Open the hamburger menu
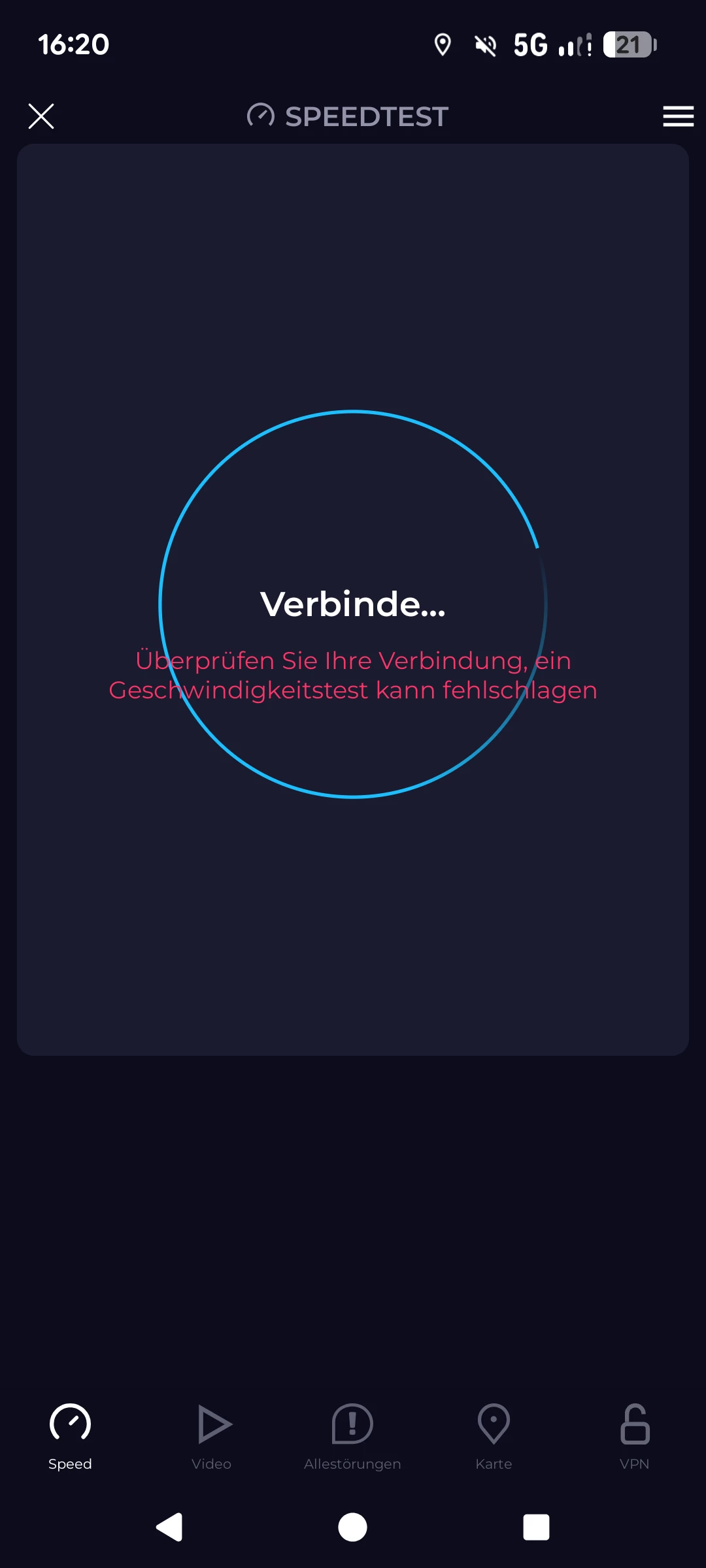This screenshot has height=1568, width=706. coord(678,116)
